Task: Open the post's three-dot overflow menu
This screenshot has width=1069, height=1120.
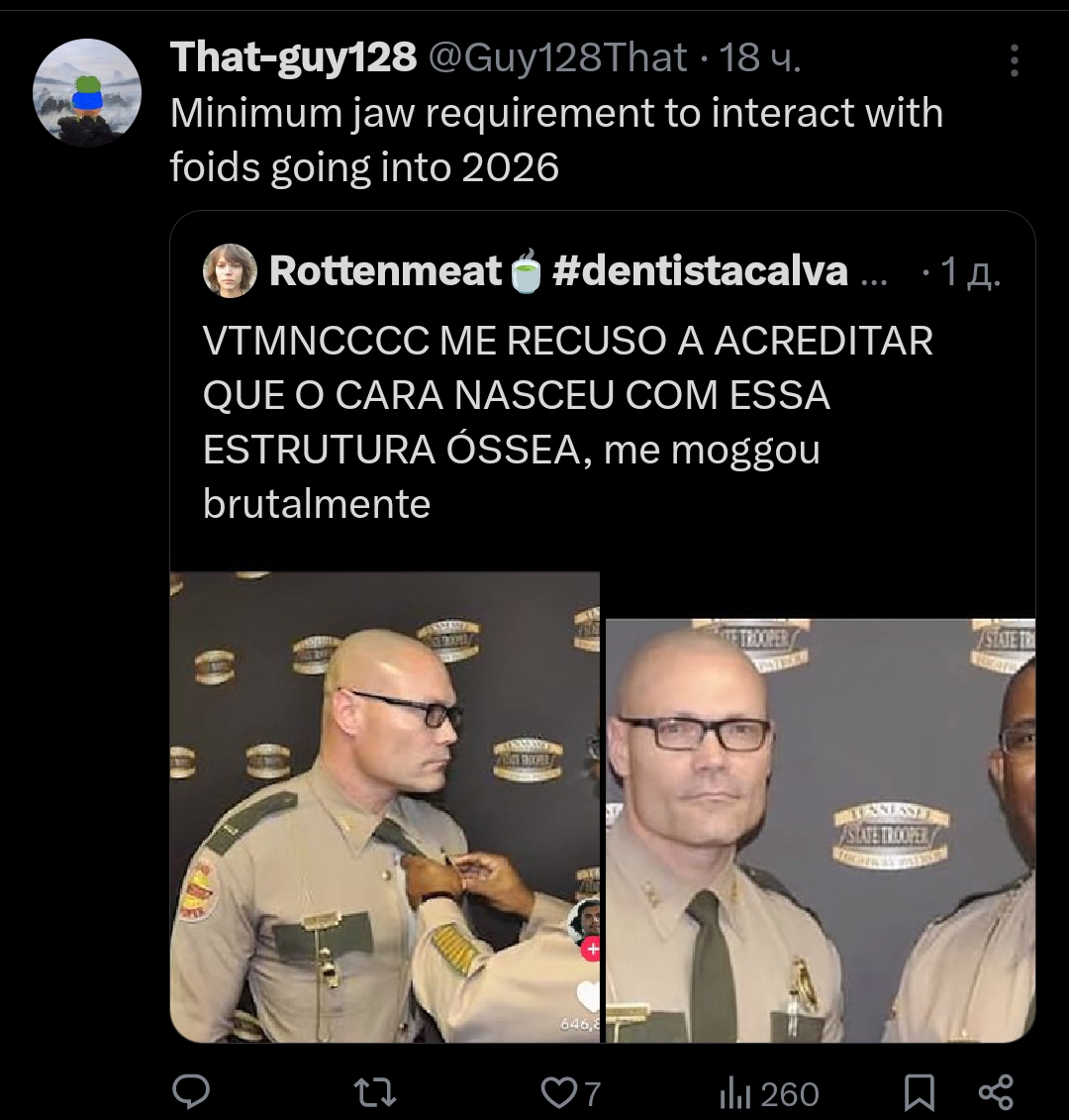Action: click(1014, 60)
